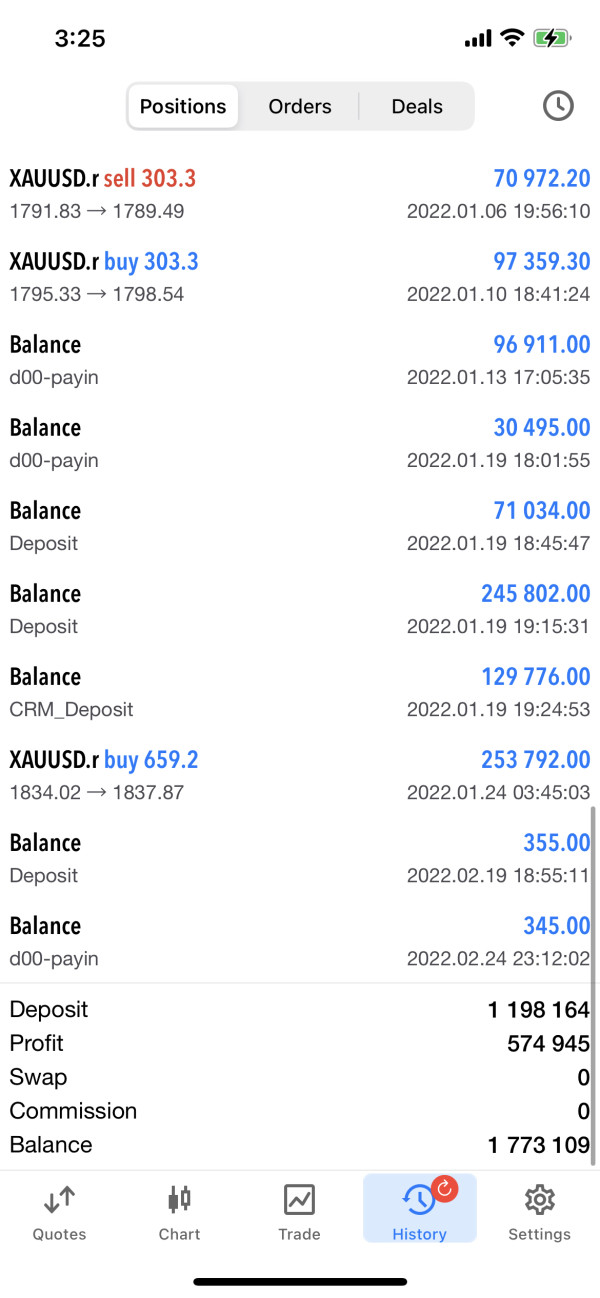
Task: Open the Chart tab
Action: tap(180, 1212)
